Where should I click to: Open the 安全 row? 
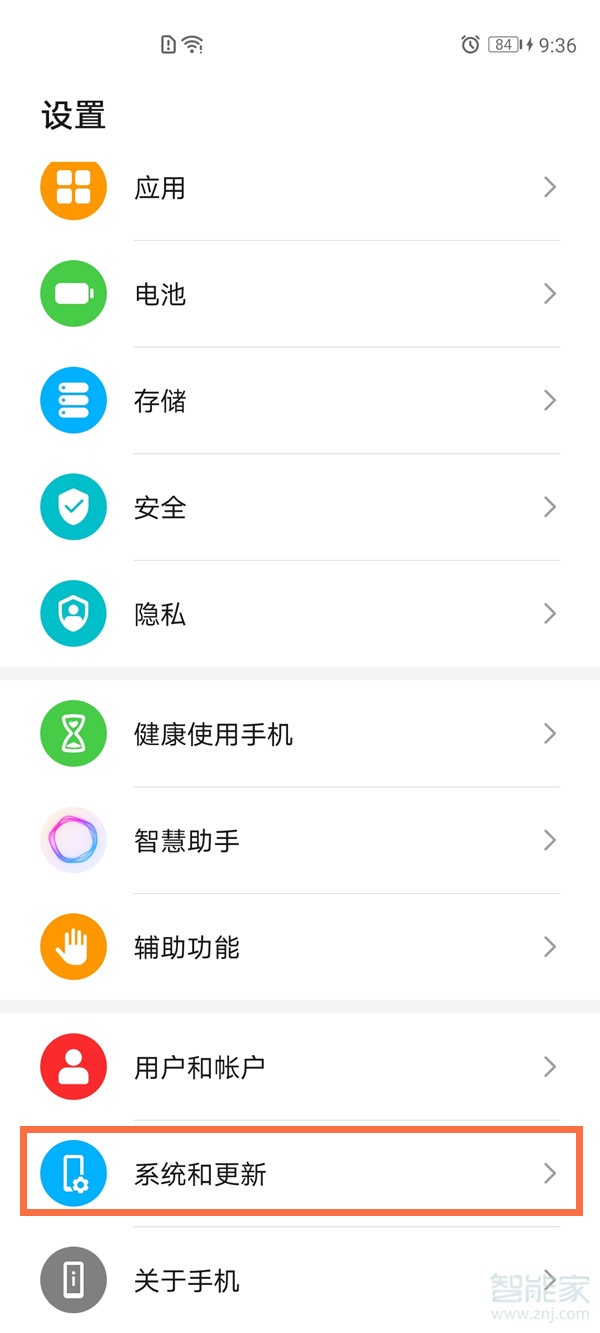point(300,507)
